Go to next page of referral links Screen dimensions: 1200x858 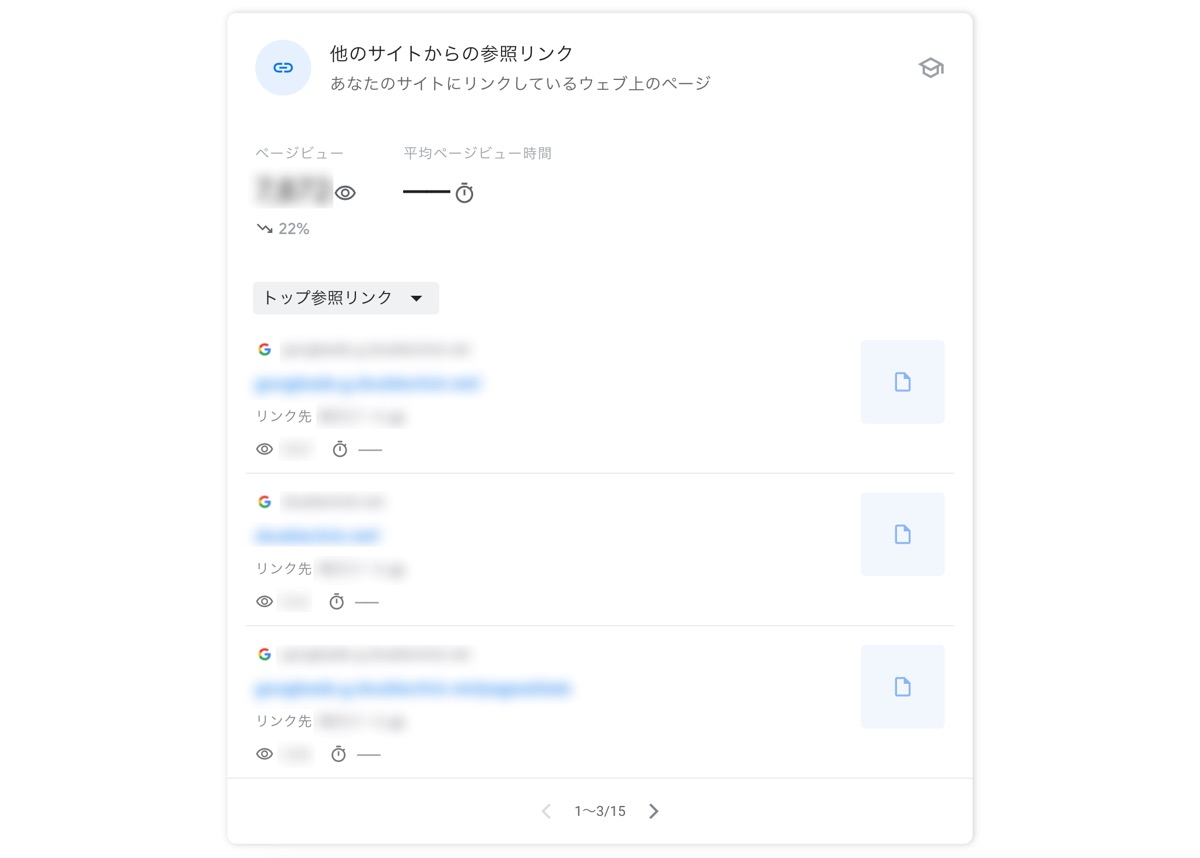point(654,811)
